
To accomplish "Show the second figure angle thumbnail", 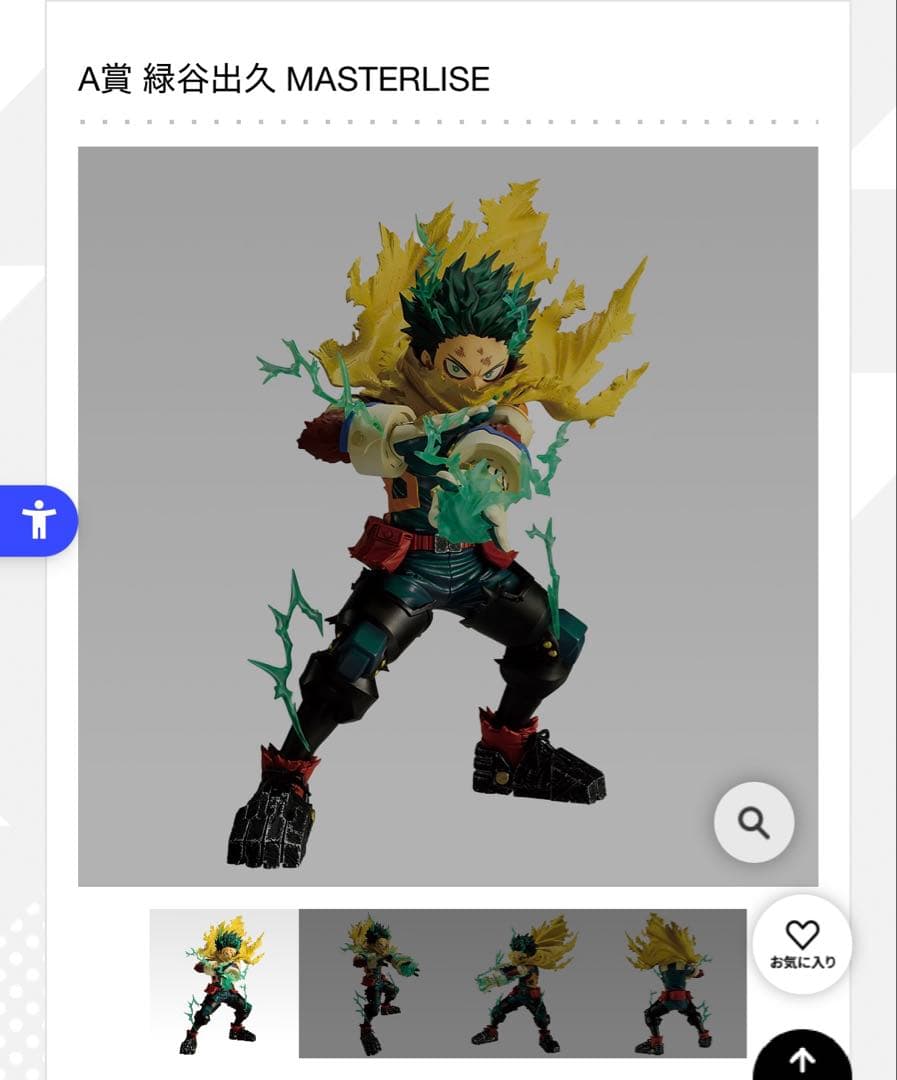I will tap(374, 983).
